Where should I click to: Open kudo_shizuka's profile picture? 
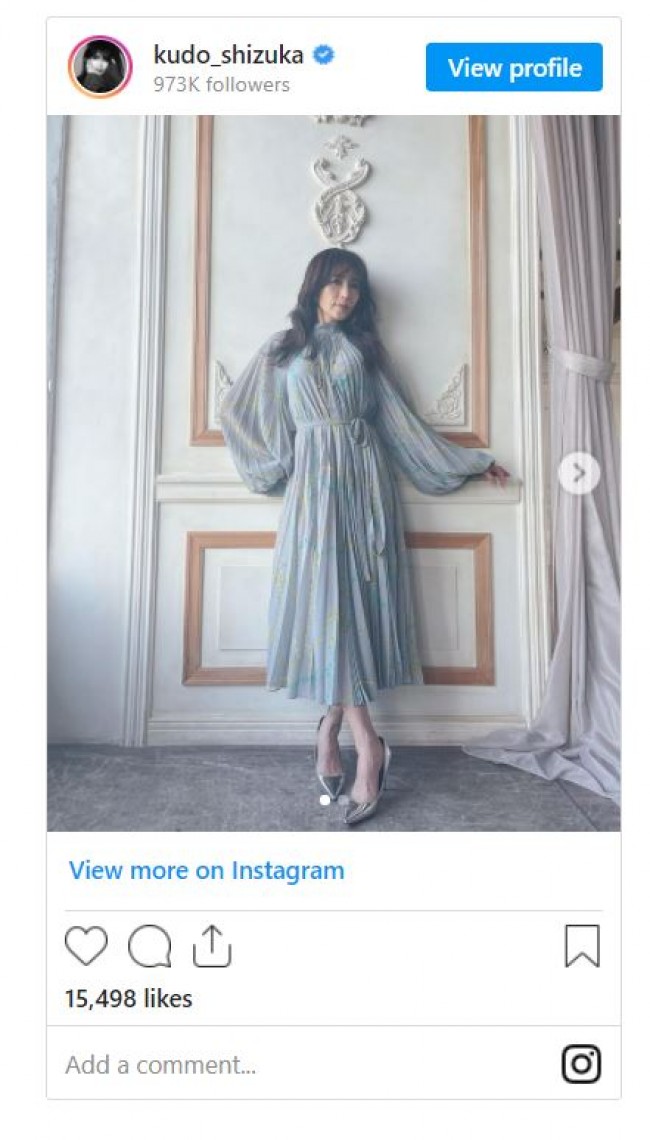pos(100,67)
